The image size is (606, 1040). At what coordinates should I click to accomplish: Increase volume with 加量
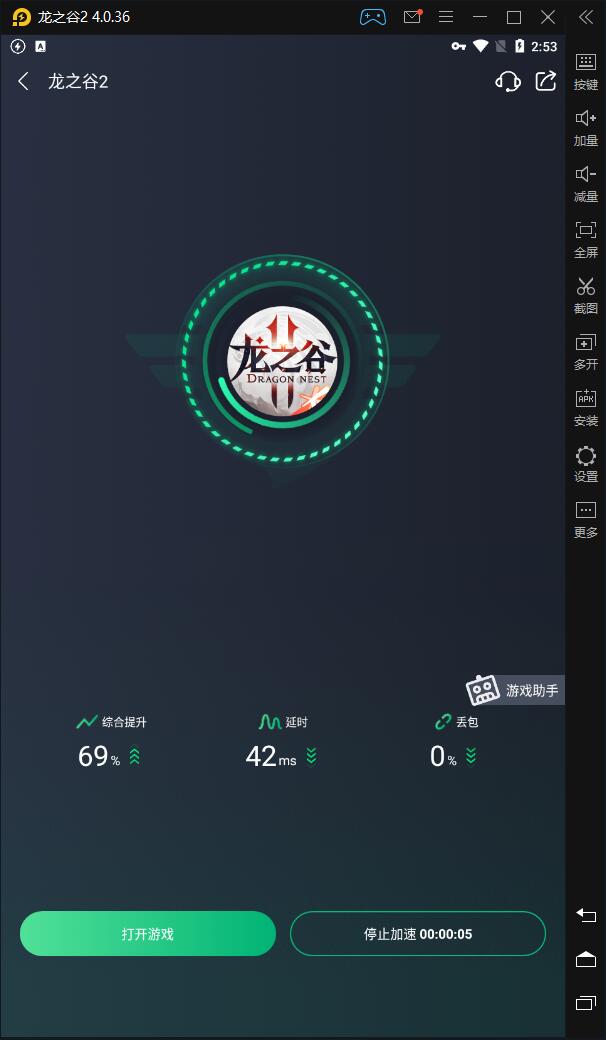(586, 127)
